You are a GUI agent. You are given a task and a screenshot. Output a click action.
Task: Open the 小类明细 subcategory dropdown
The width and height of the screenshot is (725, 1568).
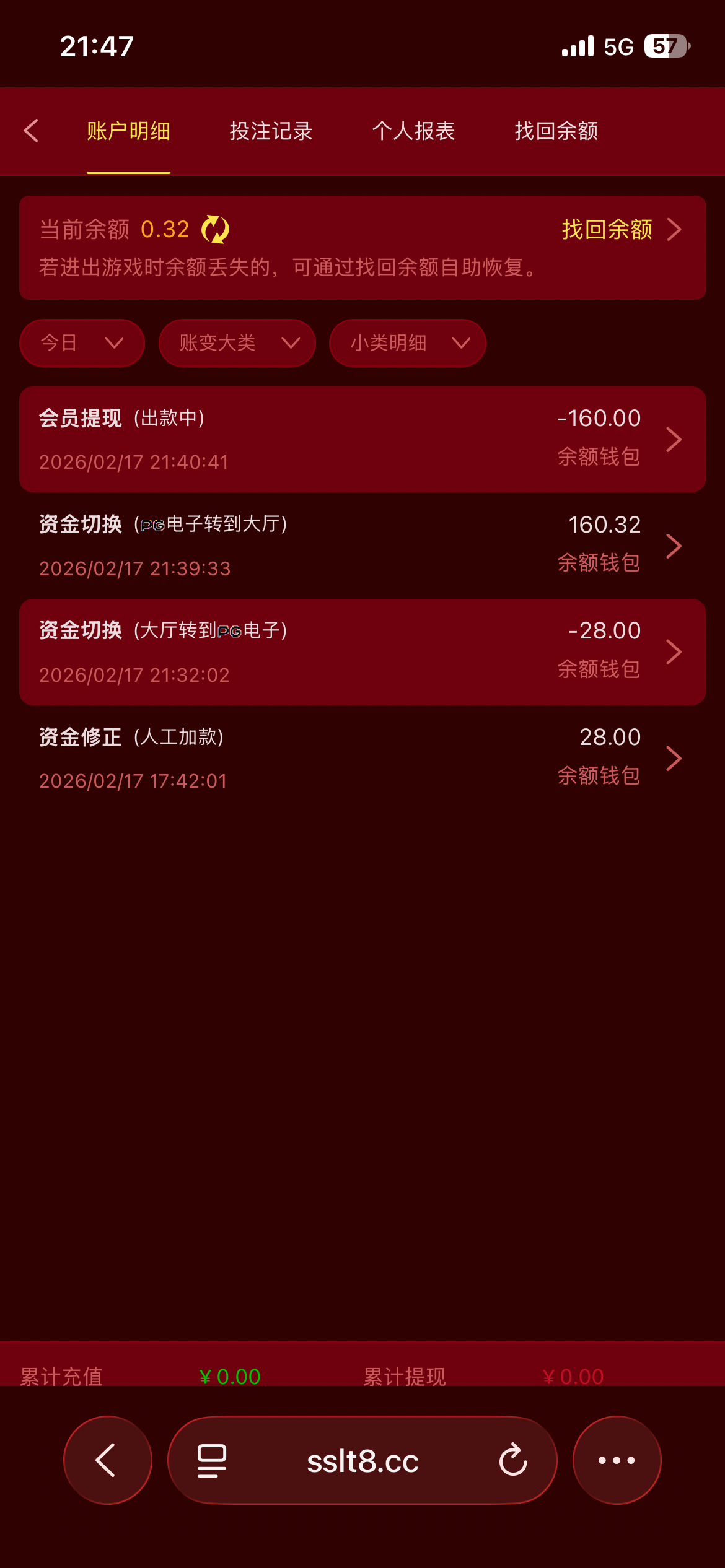coord(406,342)
